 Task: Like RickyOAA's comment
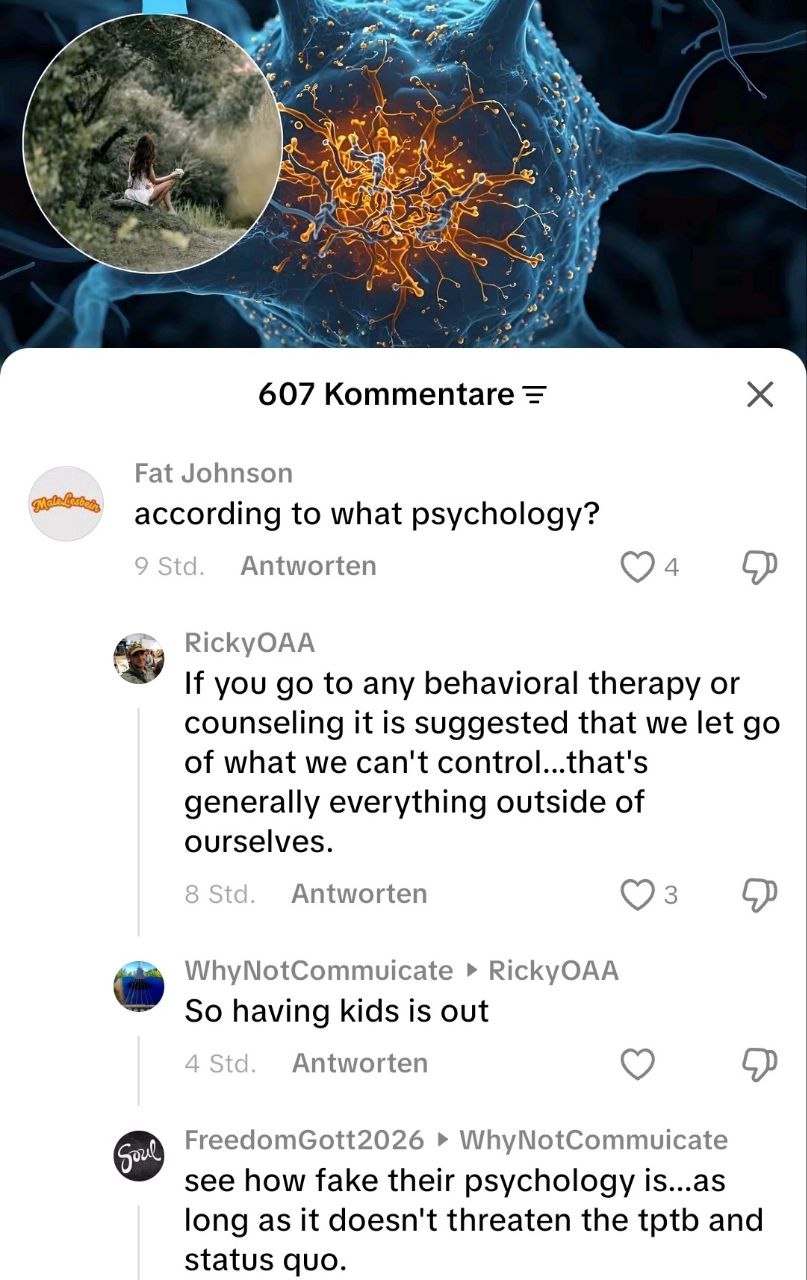[636, 894]
